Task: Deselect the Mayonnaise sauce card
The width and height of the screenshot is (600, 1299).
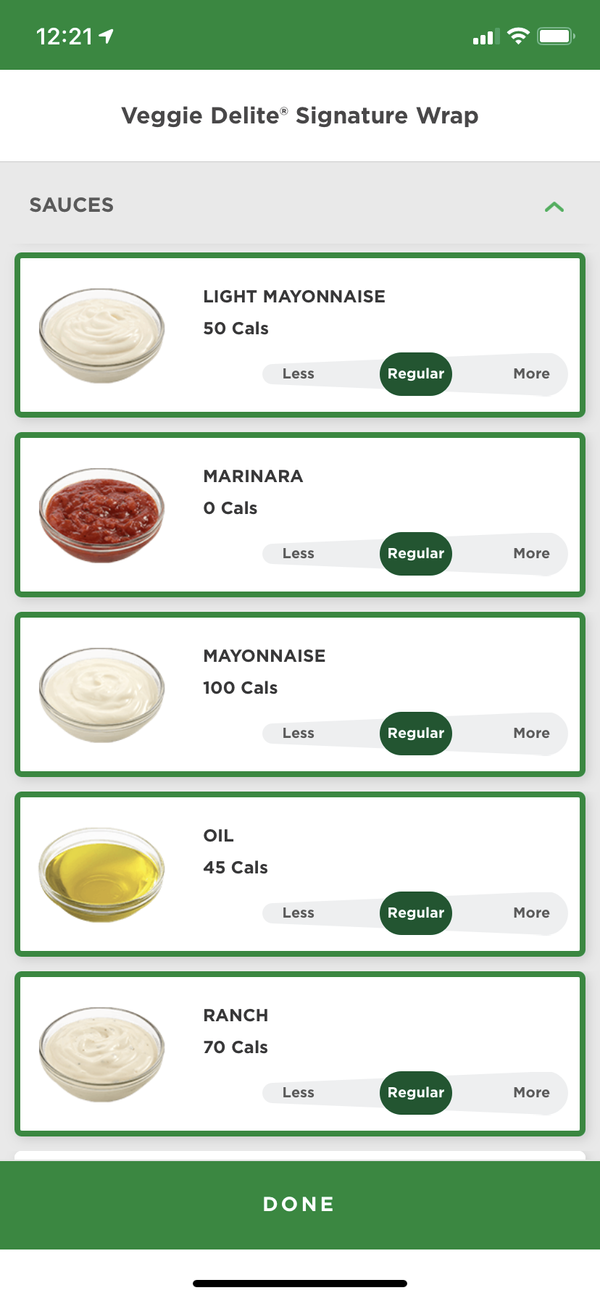Action: (x=300, y=695)
